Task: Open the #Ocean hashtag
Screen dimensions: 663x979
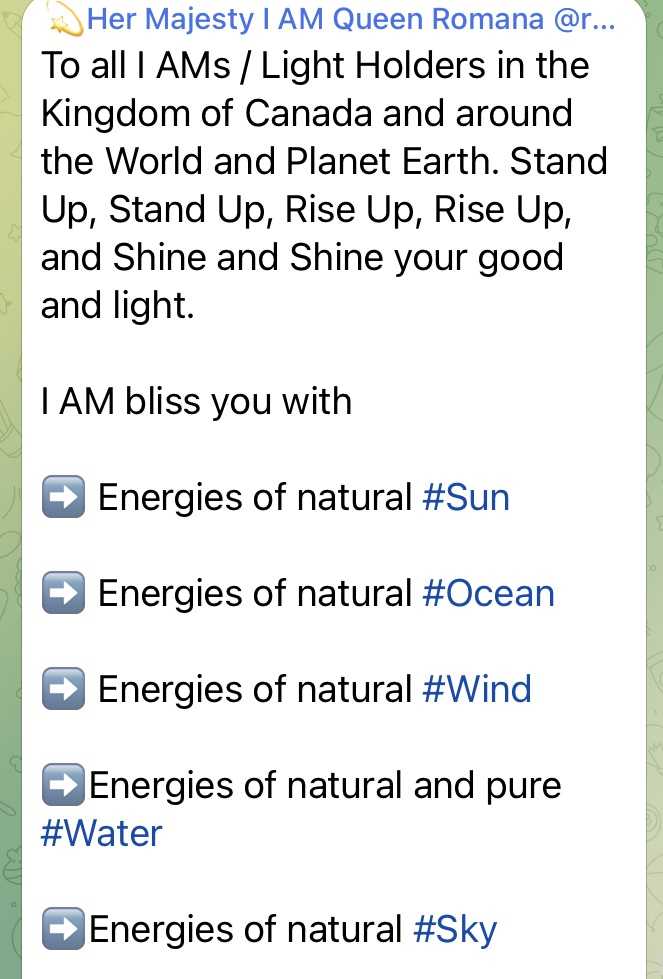Action: (488, 593)
